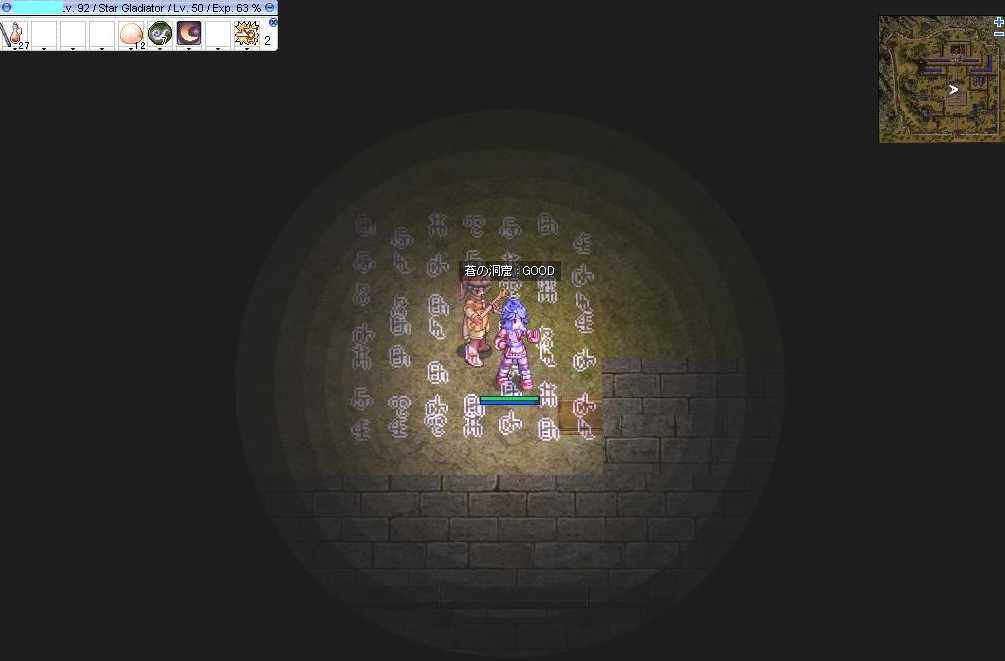Zoom out the minimap with the minus
Image resolution: width=1005 pixels, height=661 pixels.
[998, 33]
